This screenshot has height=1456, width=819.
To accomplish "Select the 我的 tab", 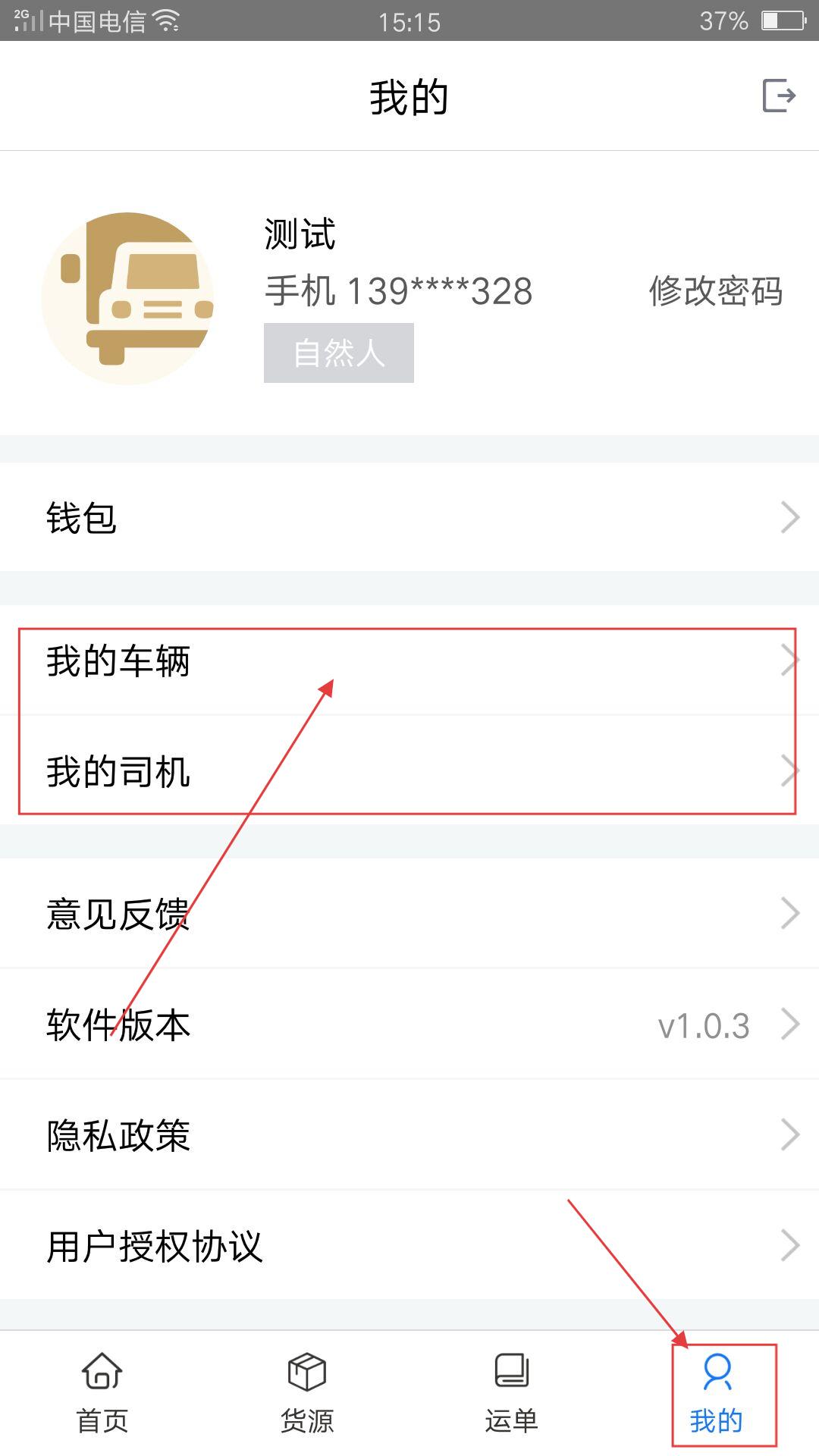I will pos(717,1394).
